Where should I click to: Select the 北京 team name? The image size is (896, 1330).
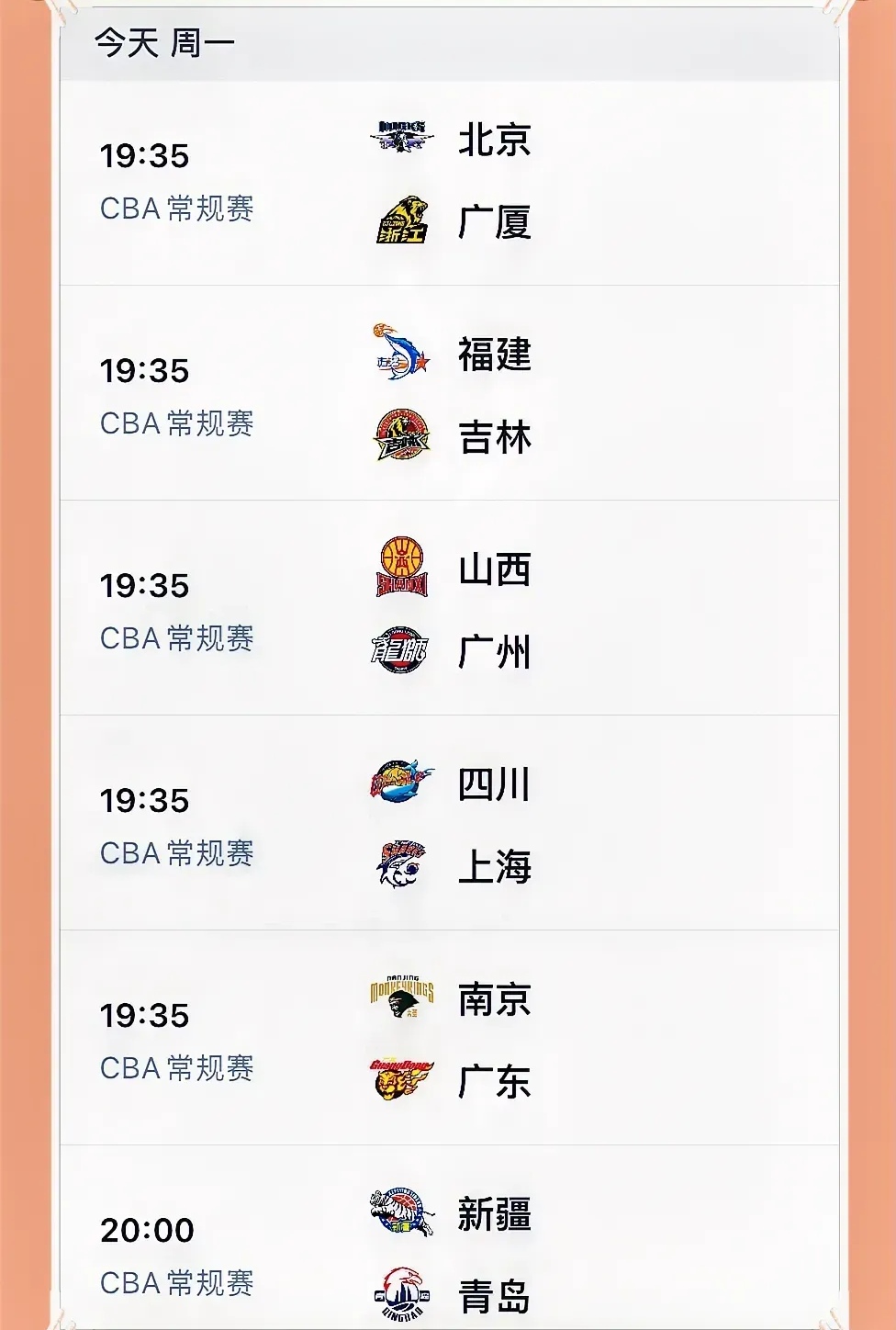pyautogui.click(x=492, y=141)
